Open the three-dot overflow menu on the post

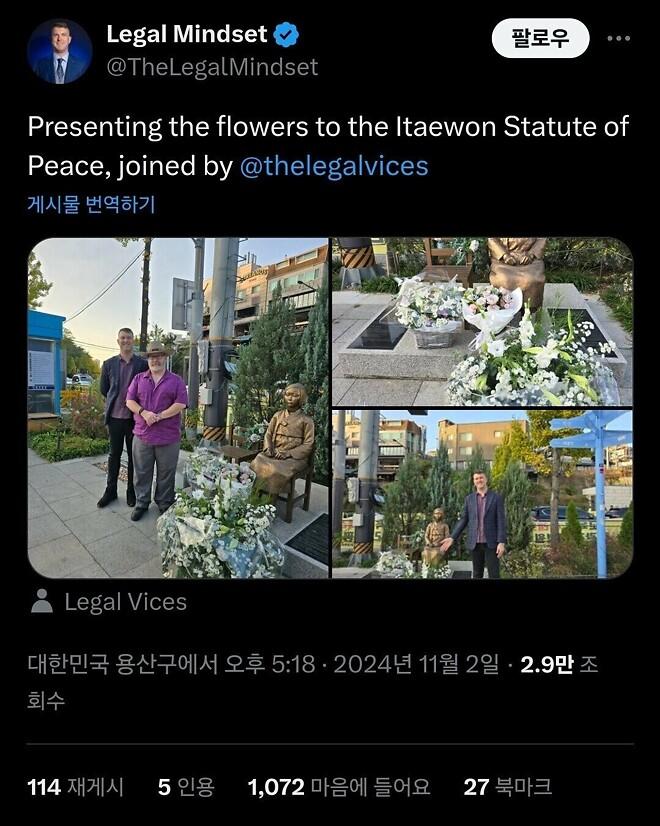coord(619,39)
